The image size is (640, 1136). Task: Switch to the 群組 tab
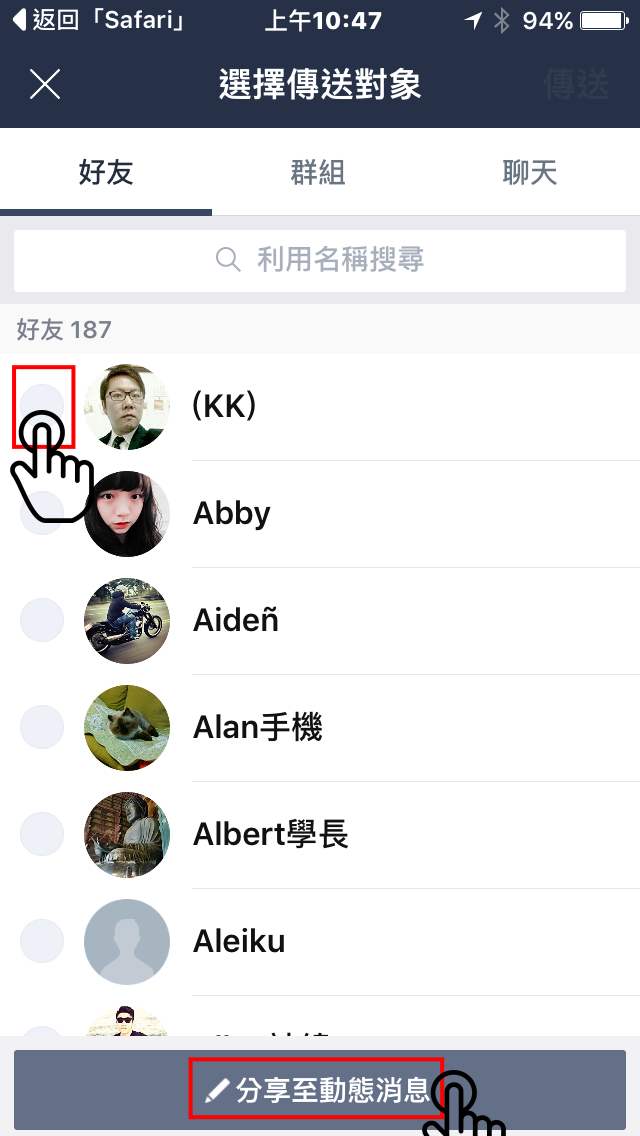tap(318, 173)
